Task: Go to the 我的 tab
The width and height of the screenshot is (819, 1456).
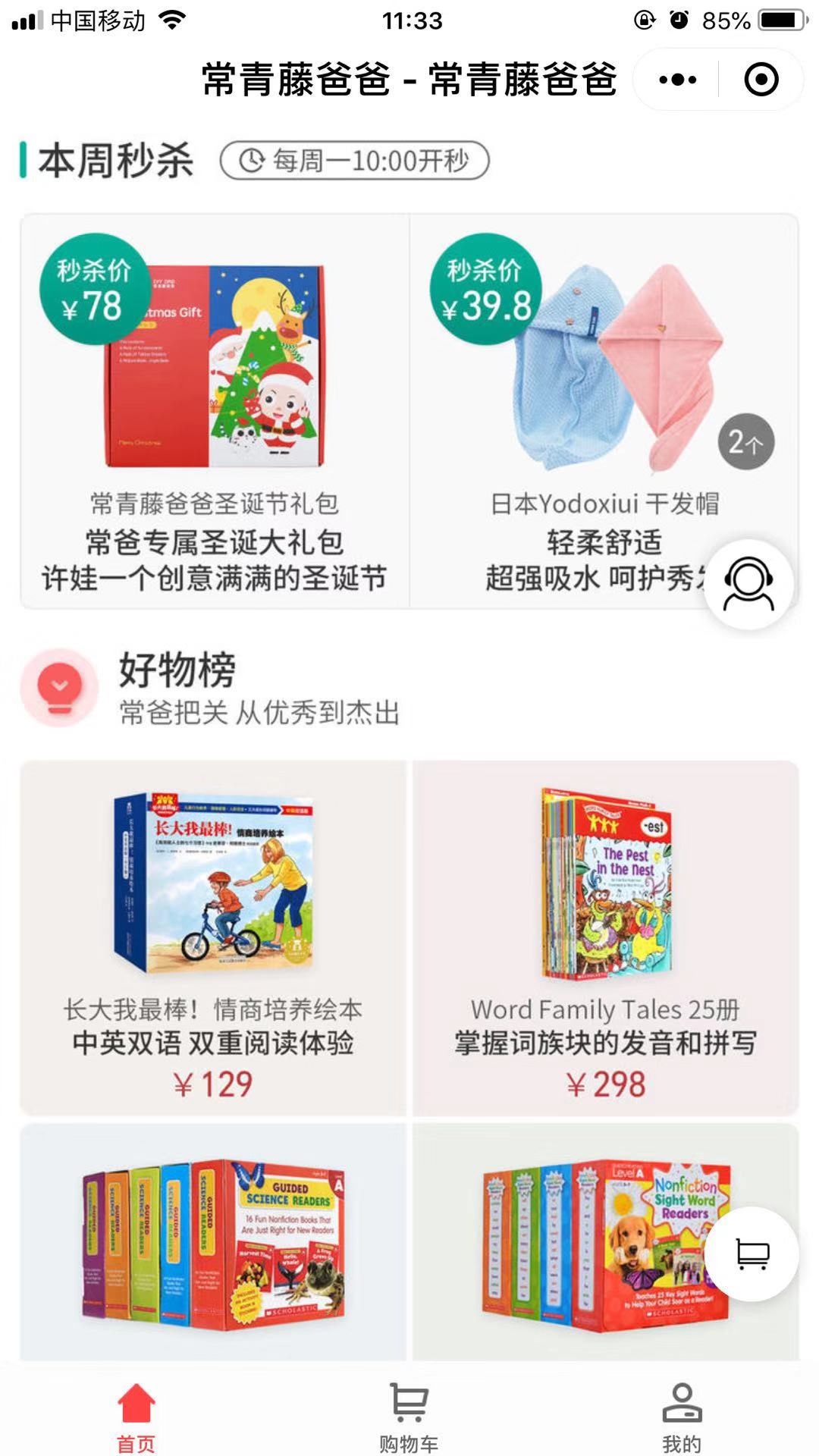Action: coord(681,1417)
